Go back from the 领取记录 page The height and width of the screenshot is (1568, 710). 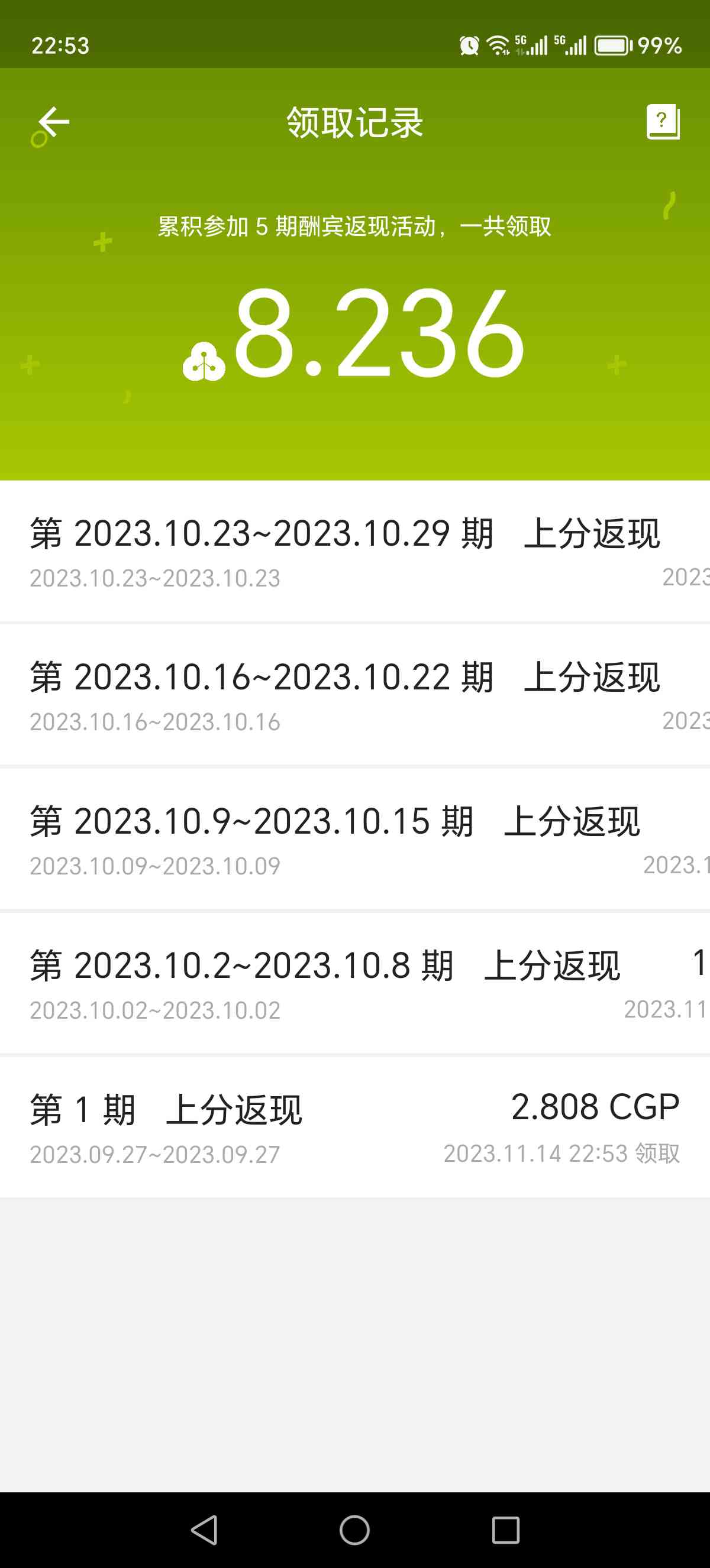pos(54,122)
